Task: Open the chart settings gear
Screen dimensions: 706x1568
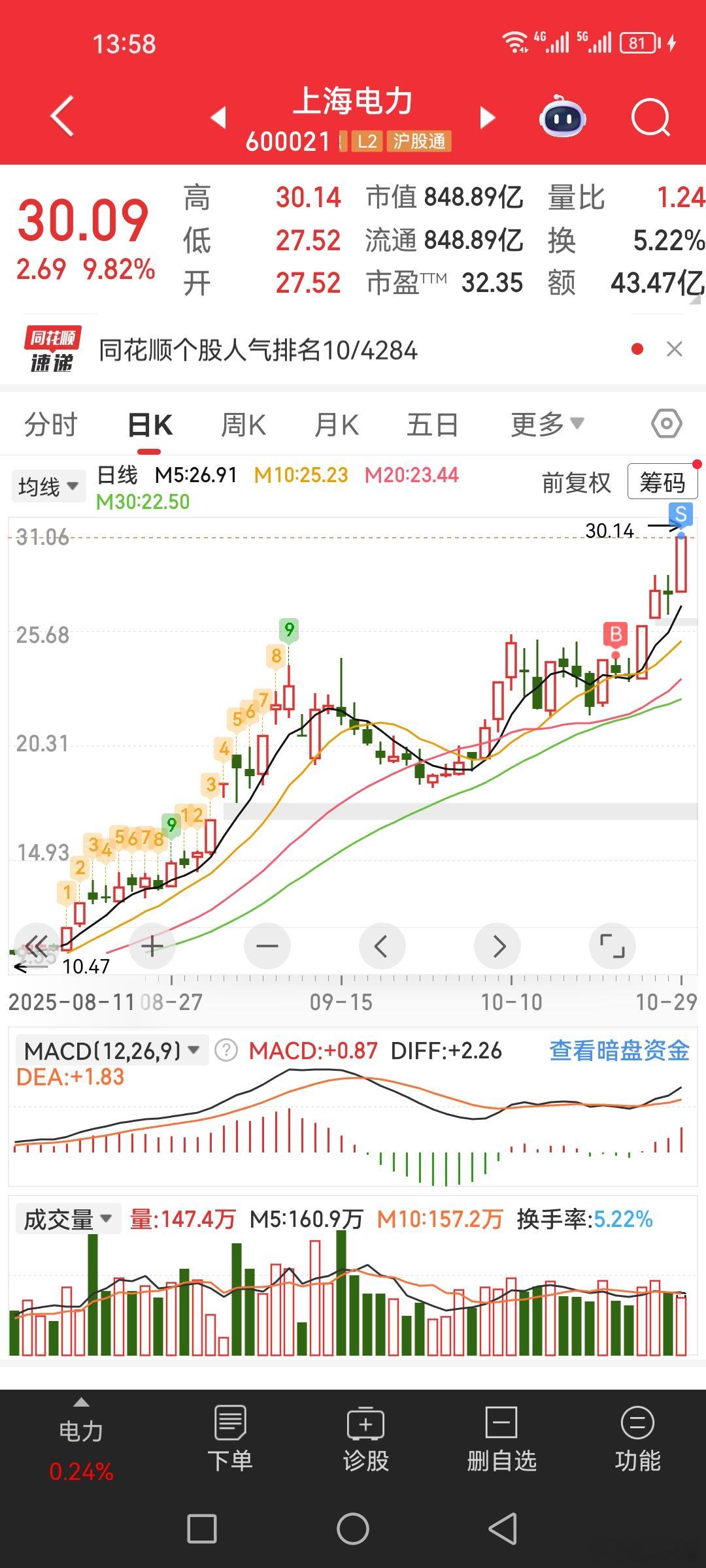Action: coord(665,423)
